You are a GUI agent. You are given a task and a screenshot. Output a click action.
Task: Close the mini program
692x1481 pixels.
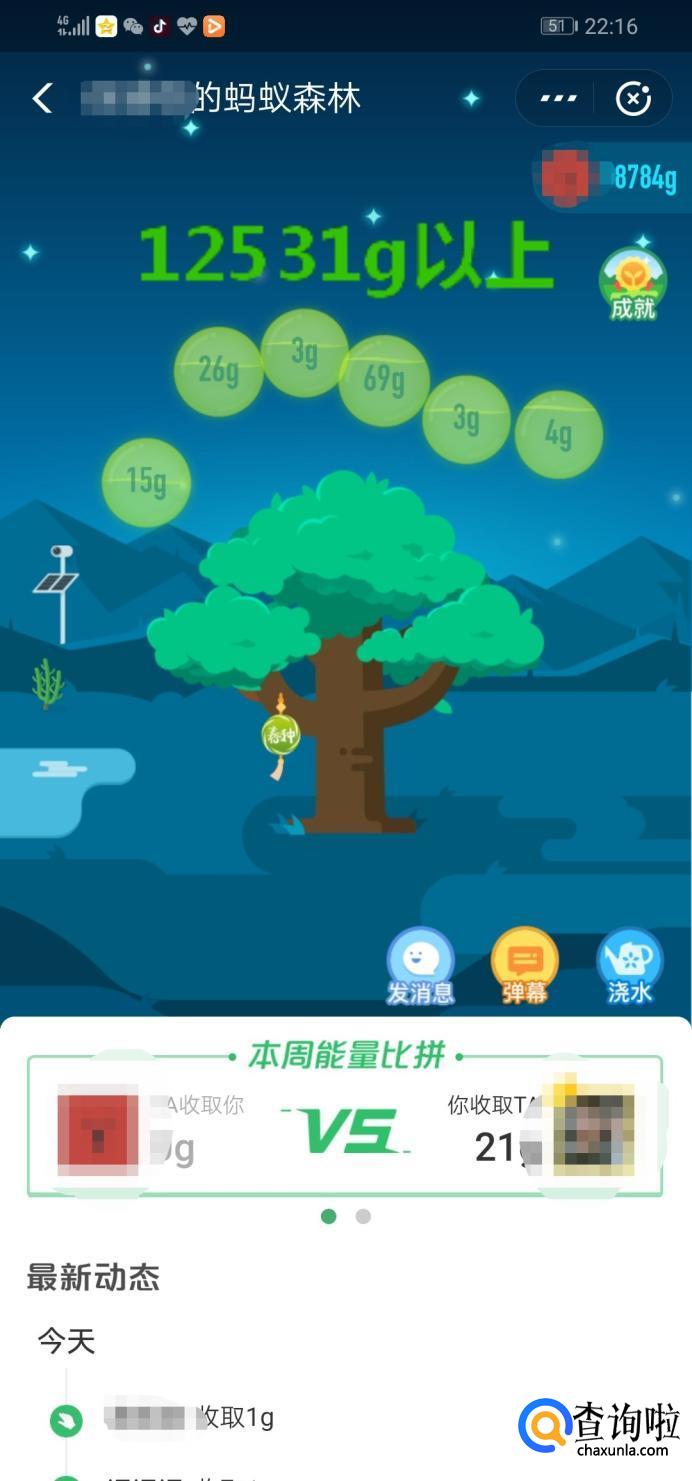(633, 98)
